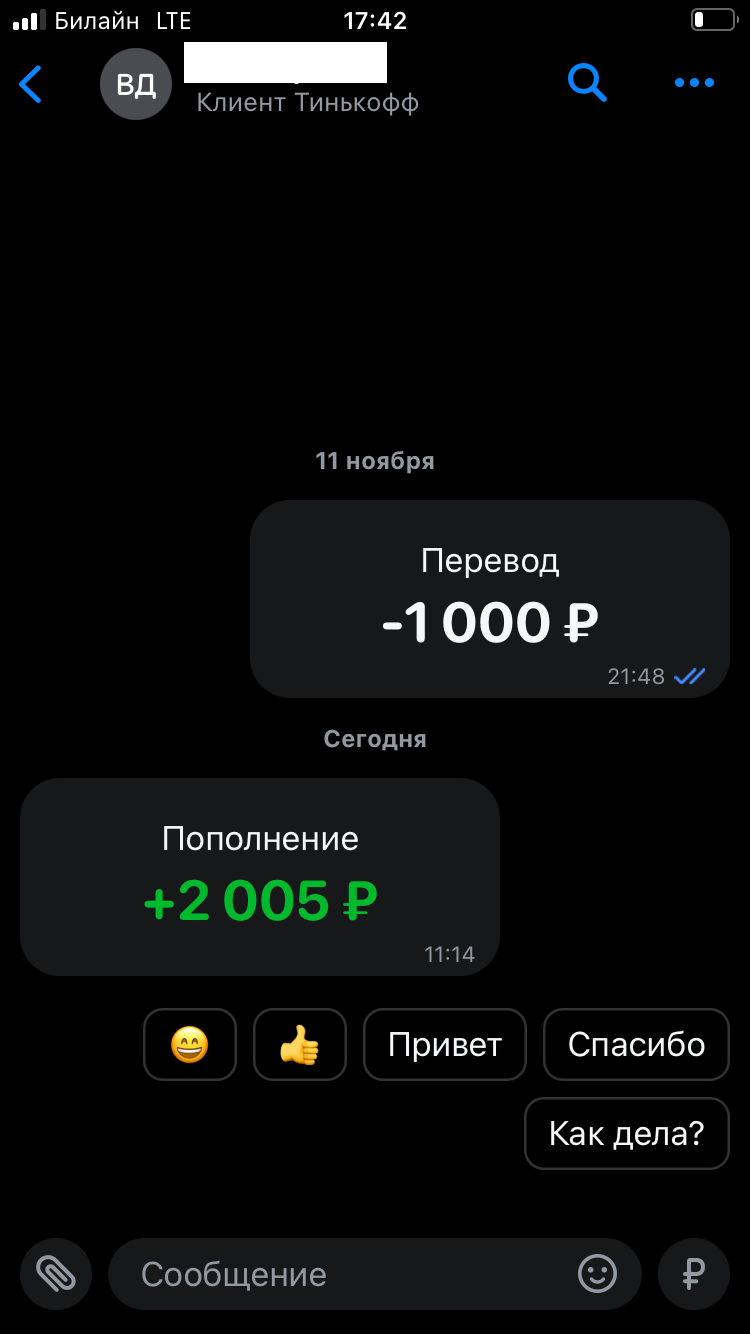
Task: Tap the ruble button to send money
Action: coord(694,1274)
